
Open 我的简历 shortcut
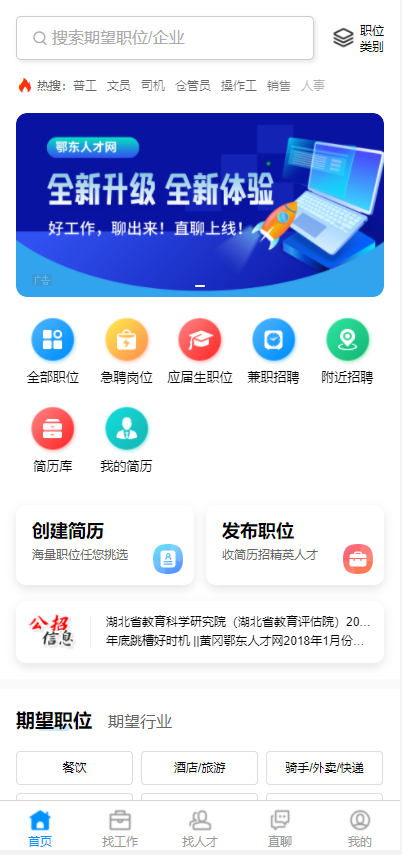click(127, 441)
